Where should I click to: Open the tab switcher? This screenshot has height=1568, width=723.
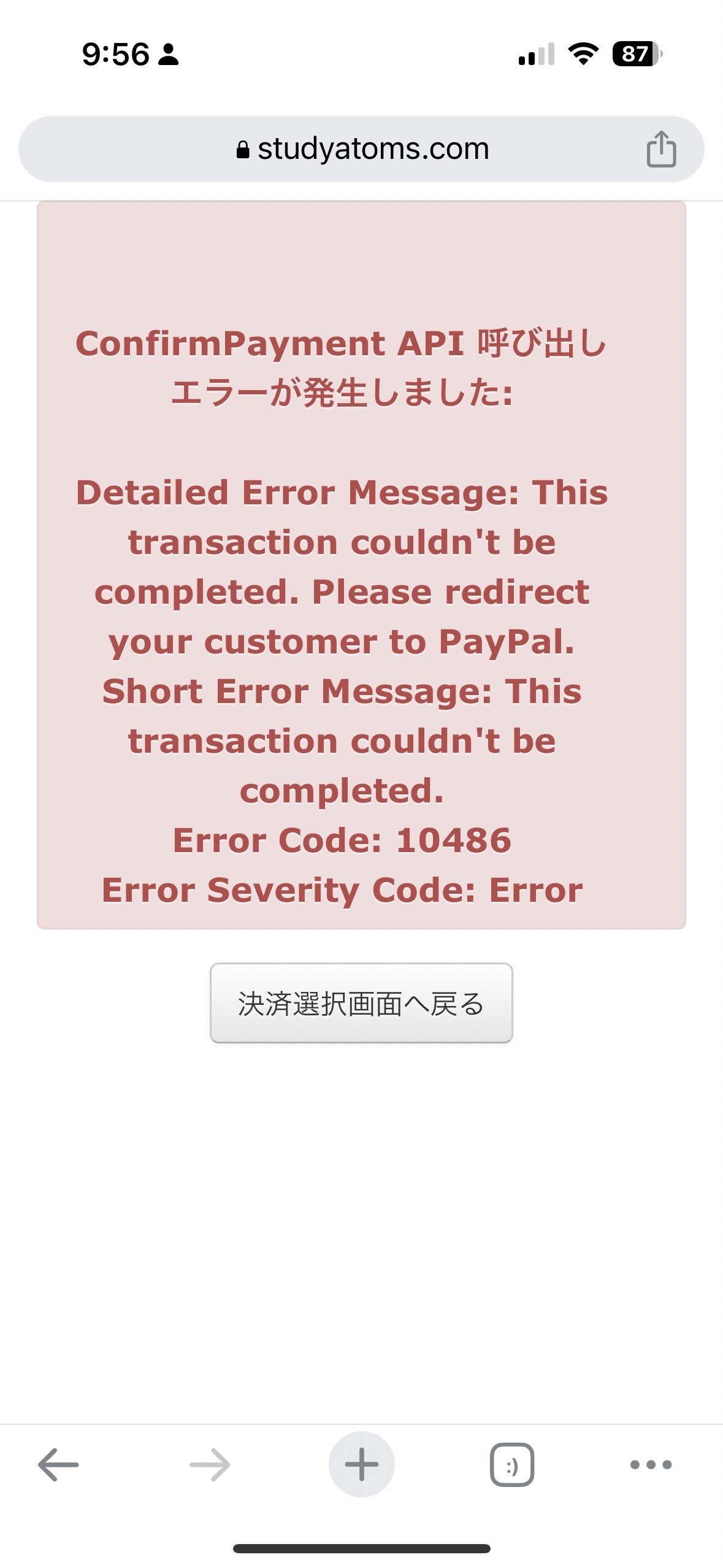pyautogui.click(x=512, y=1464)
